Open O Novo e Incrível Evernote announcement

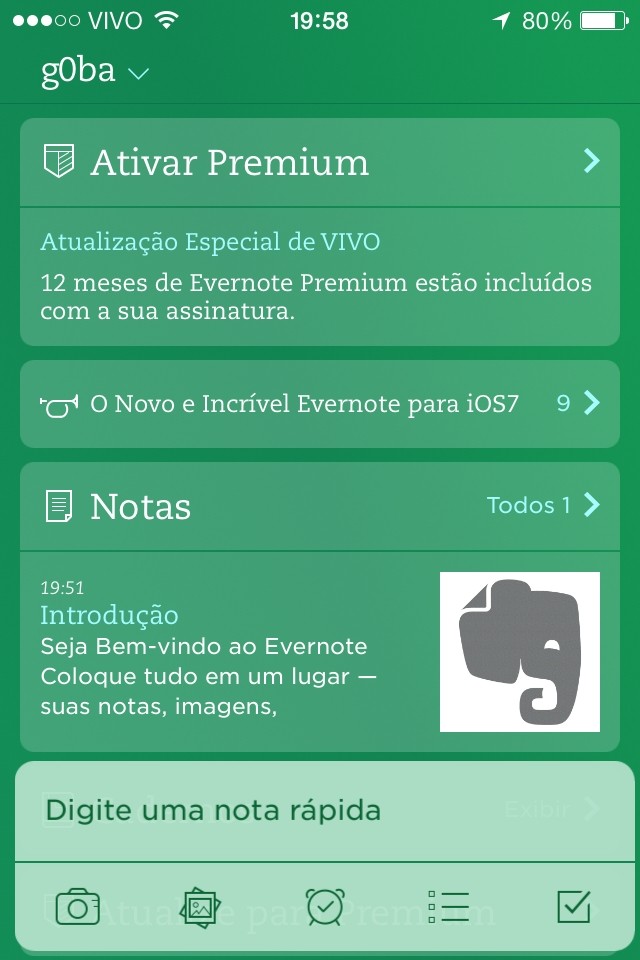[x=320, y=404]
